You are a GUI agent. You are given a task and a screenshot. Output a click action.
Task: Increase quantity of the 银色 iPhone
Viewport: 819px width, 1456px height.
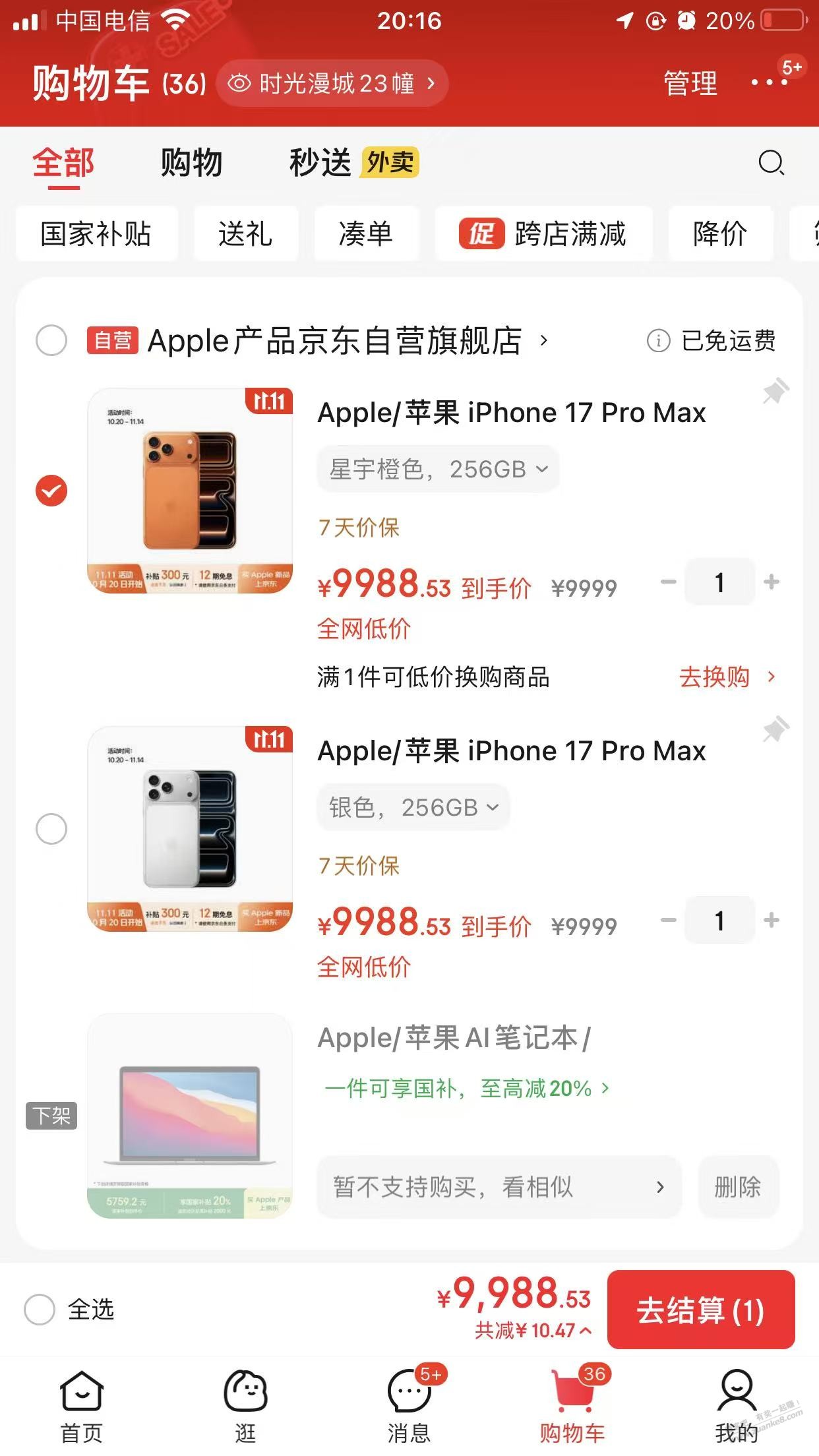pos(772,920)
